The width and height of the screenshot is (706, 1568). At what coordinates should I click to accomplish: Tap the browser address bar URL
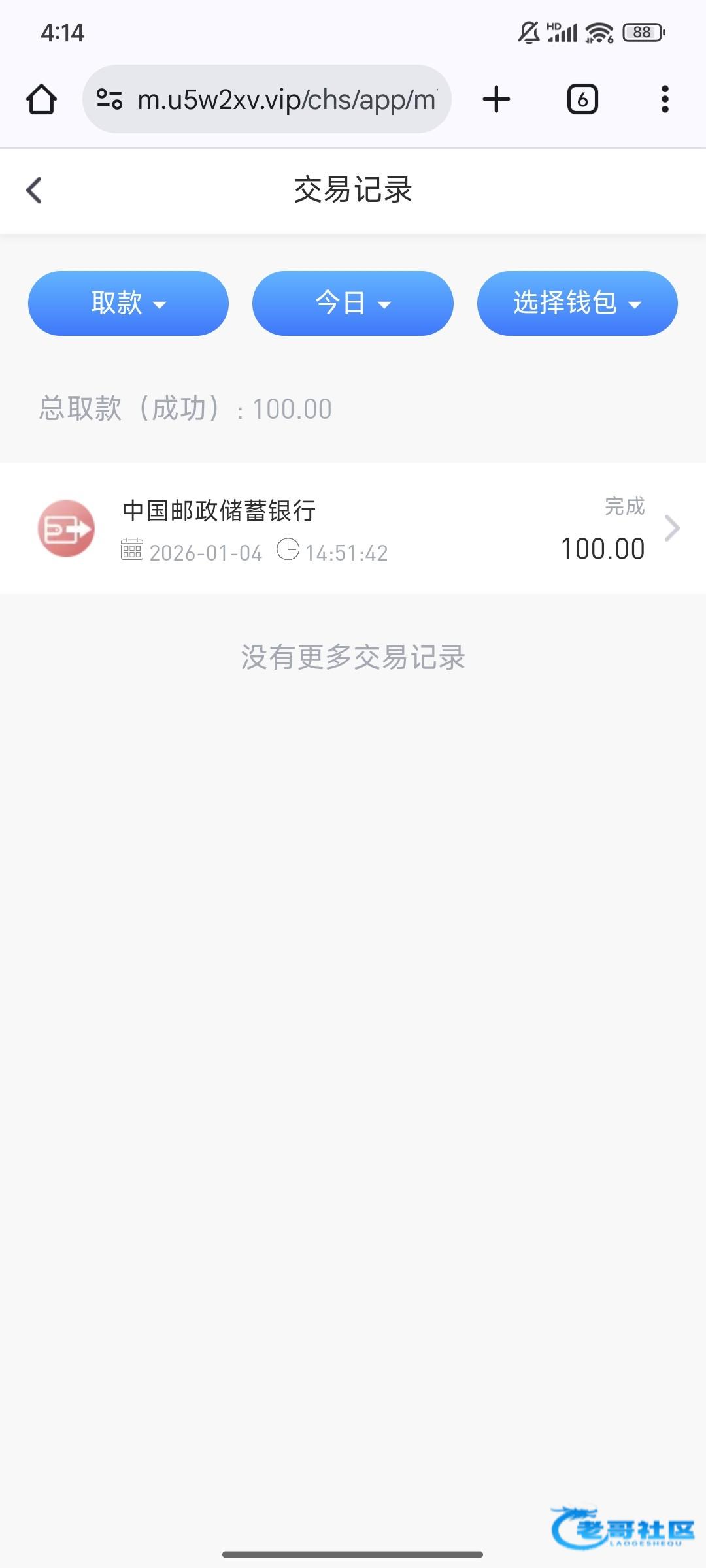[286, 99]
